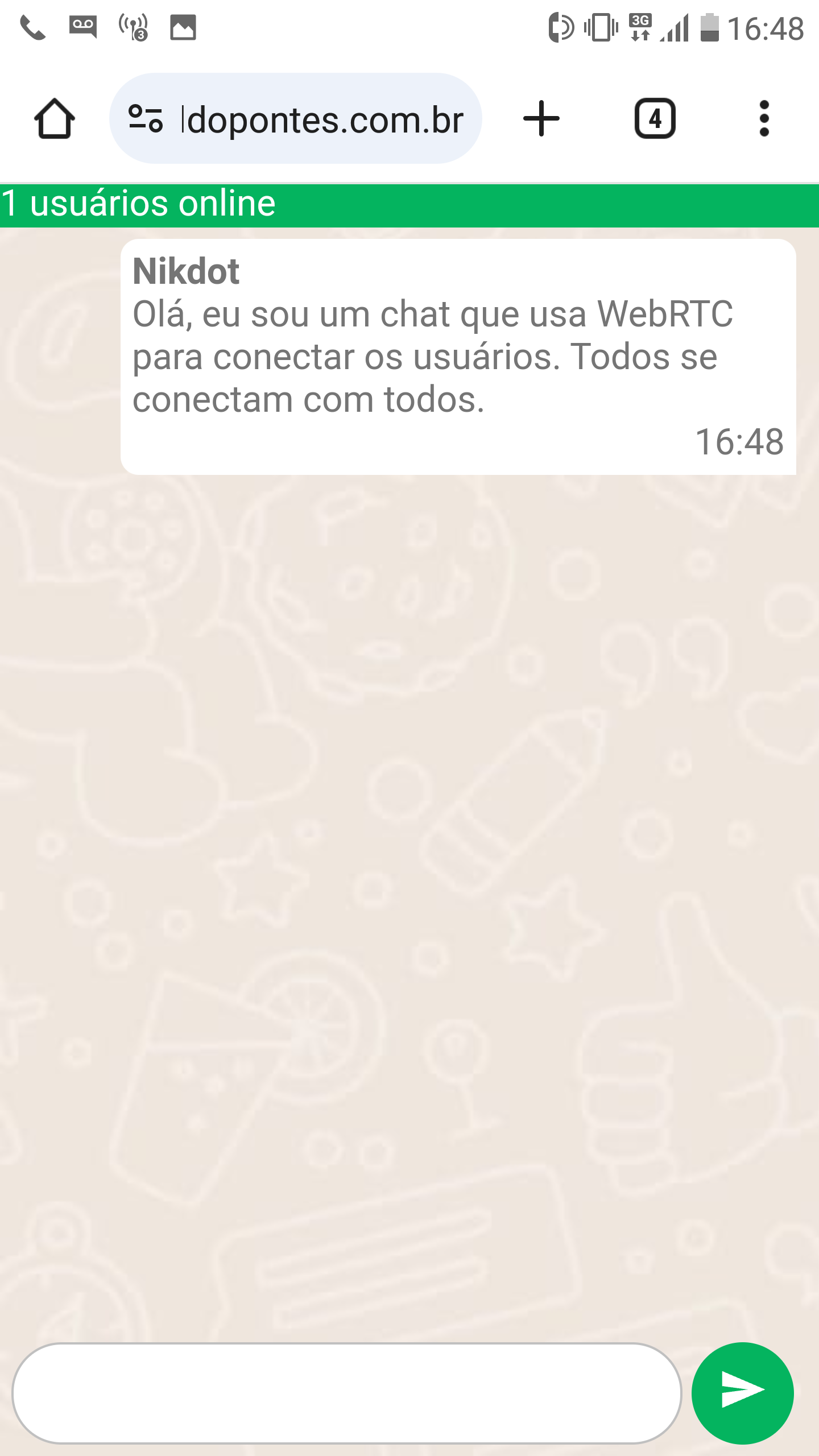Open the tab switcher showing 4 tabs
This screenshot has width=819, height=1456.
click(x=655, y=118)
